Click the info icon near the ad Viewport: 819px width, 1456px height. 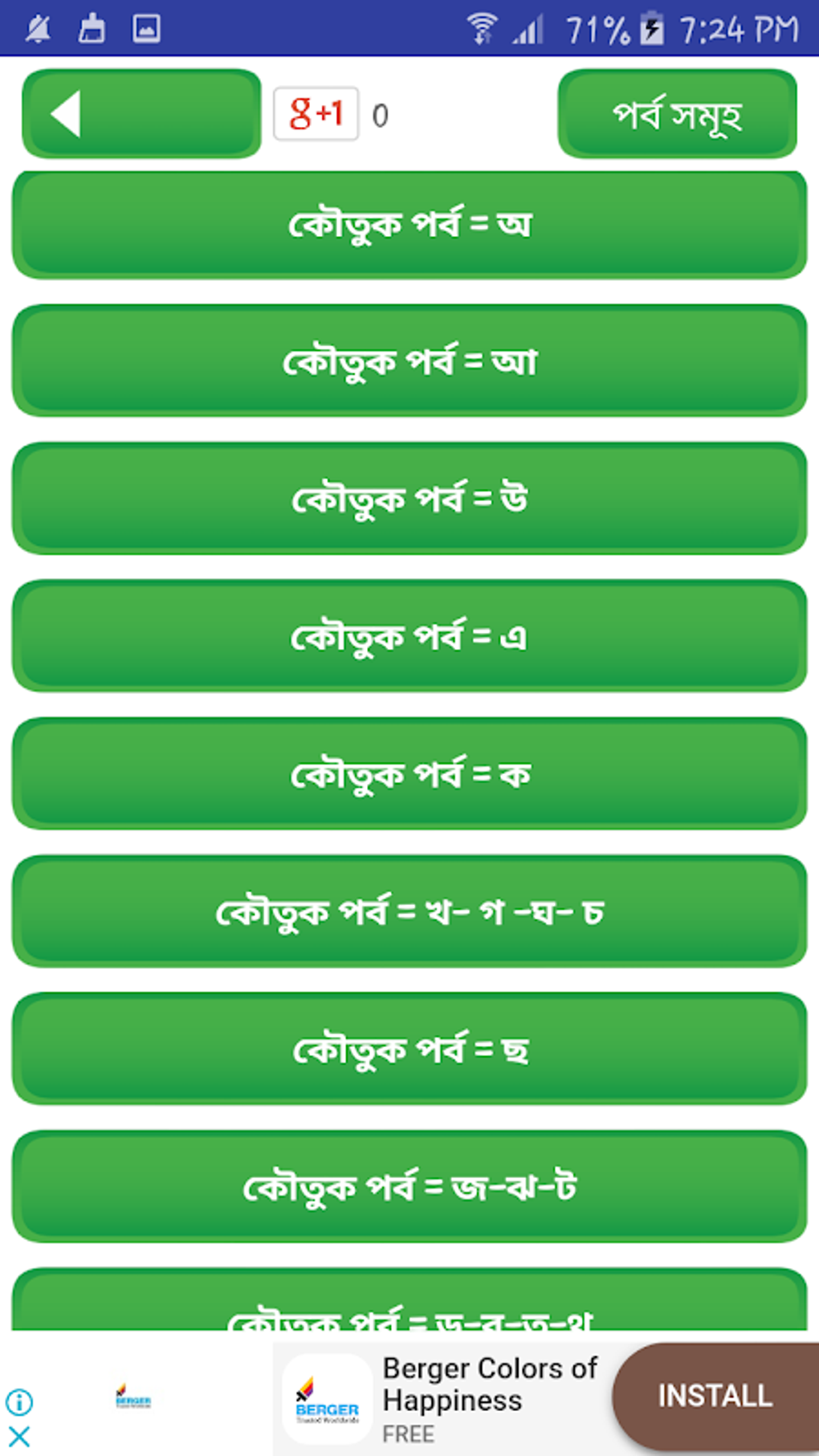point(20,1401)
